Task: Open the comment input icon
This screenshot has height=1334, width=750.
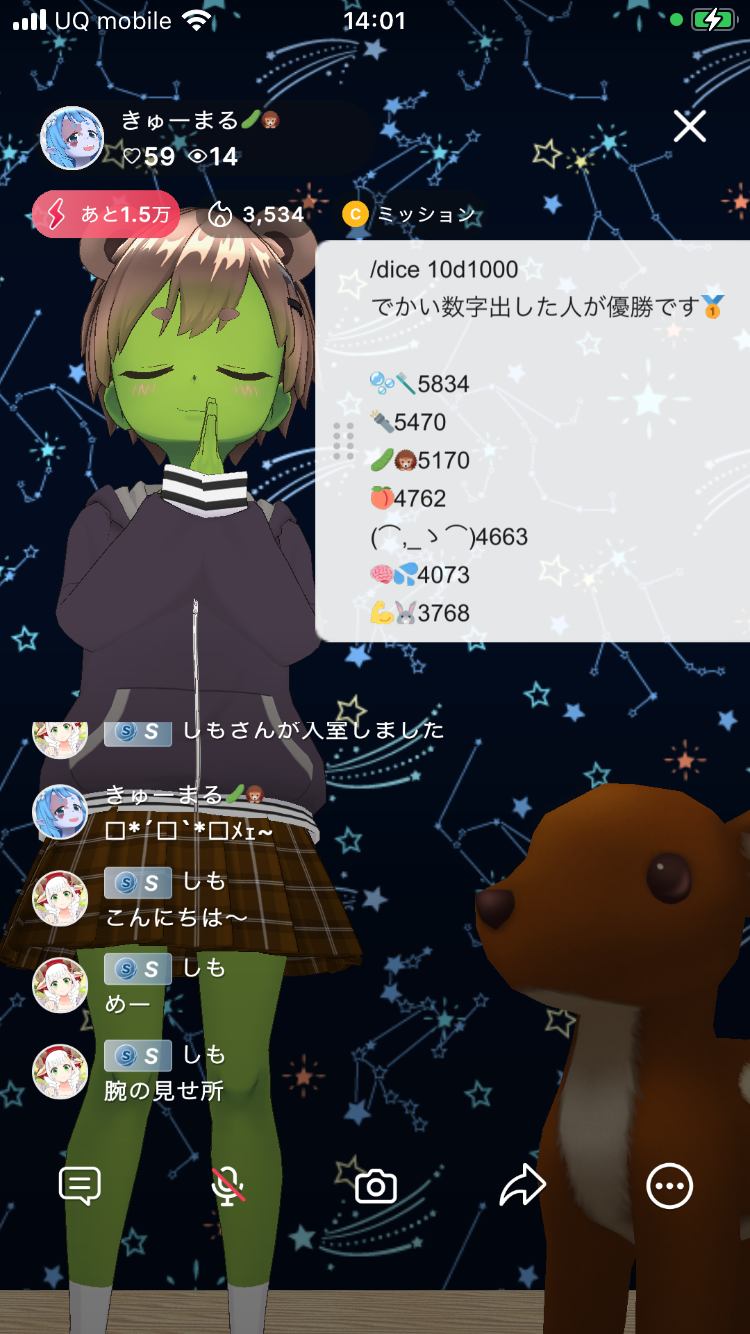Action: click(x=80, y=1187)
